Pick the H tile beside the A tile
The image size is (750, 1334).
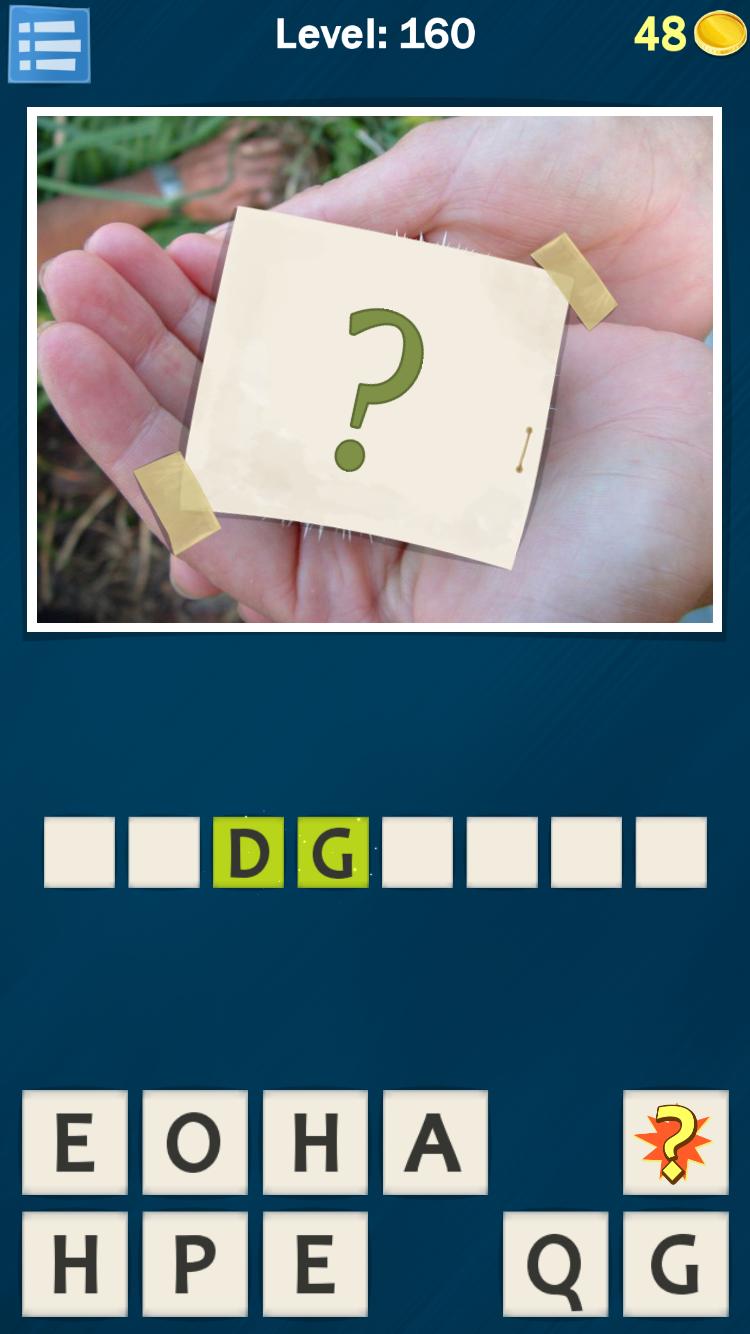(315, 1142)
